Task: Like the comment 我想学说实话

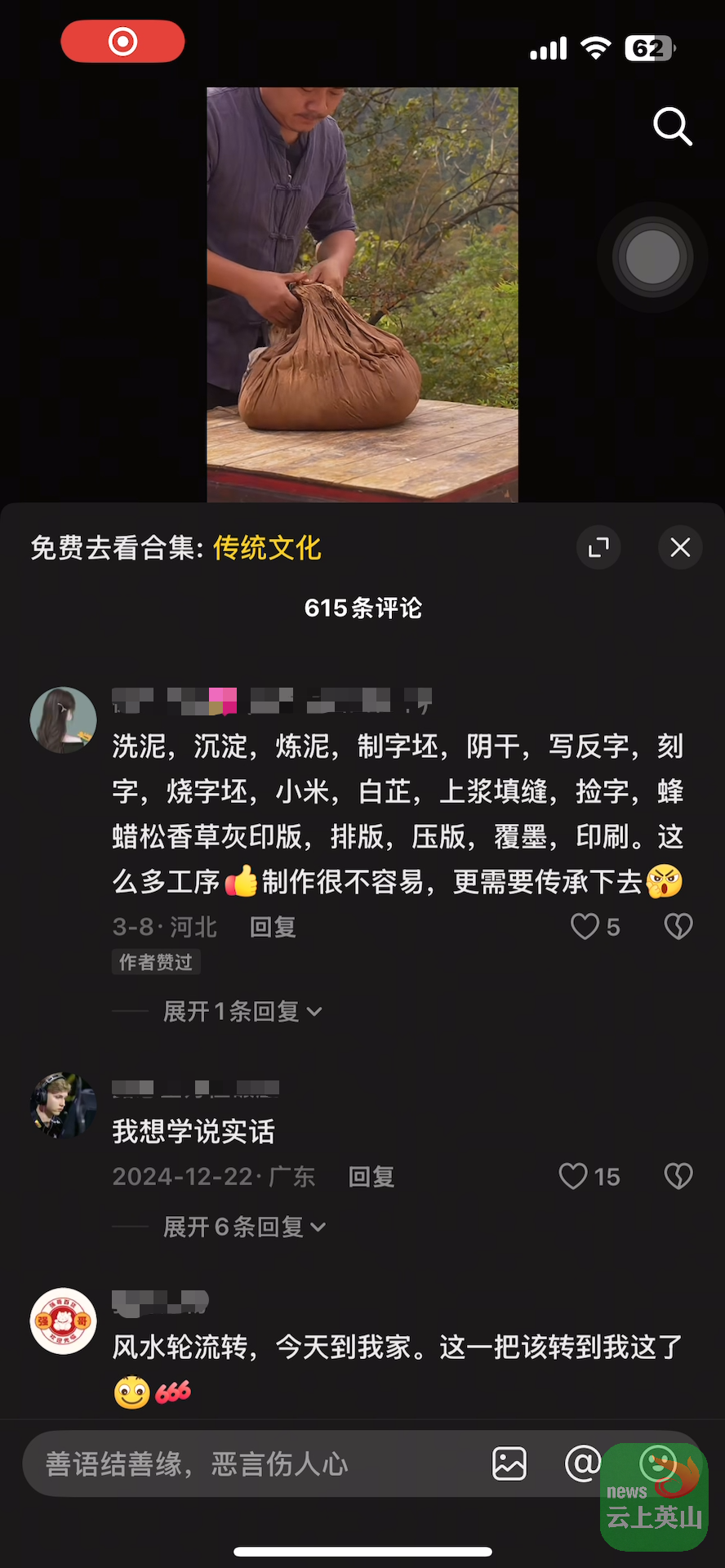Action: pos(574,1176)
